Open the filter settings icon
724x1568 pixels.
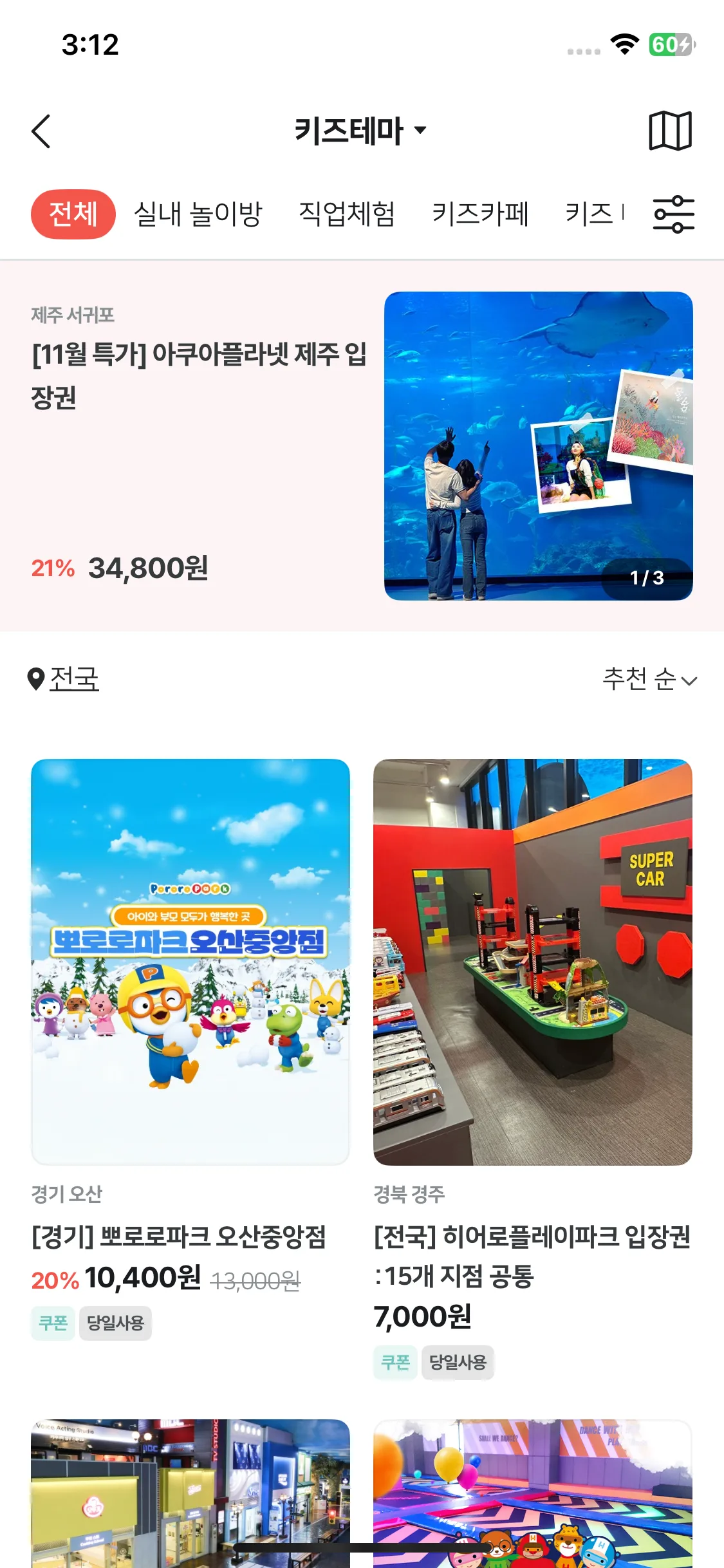pyautogui.click(x=673, y=214)
